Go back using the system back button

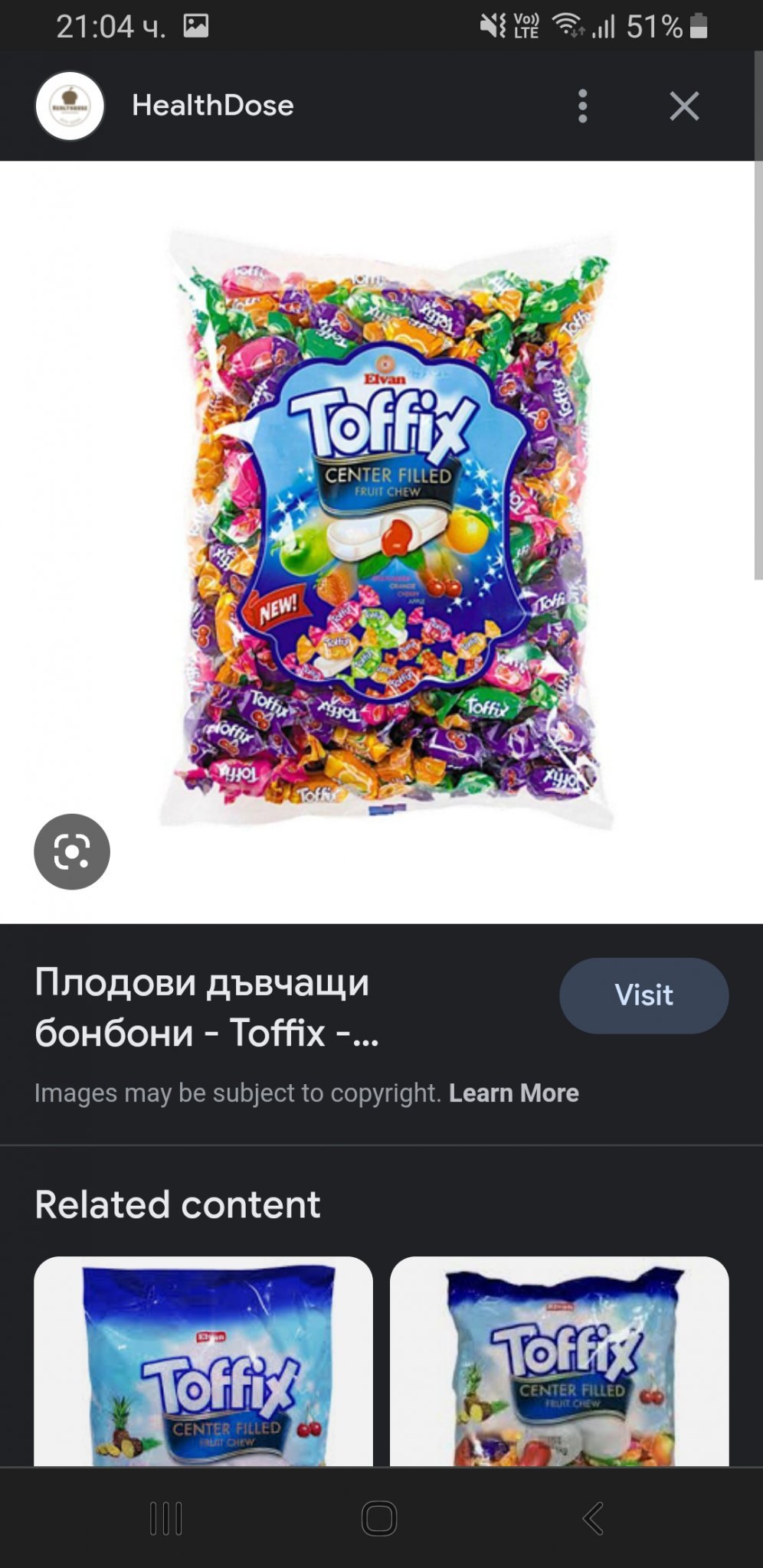[593, 1518]
